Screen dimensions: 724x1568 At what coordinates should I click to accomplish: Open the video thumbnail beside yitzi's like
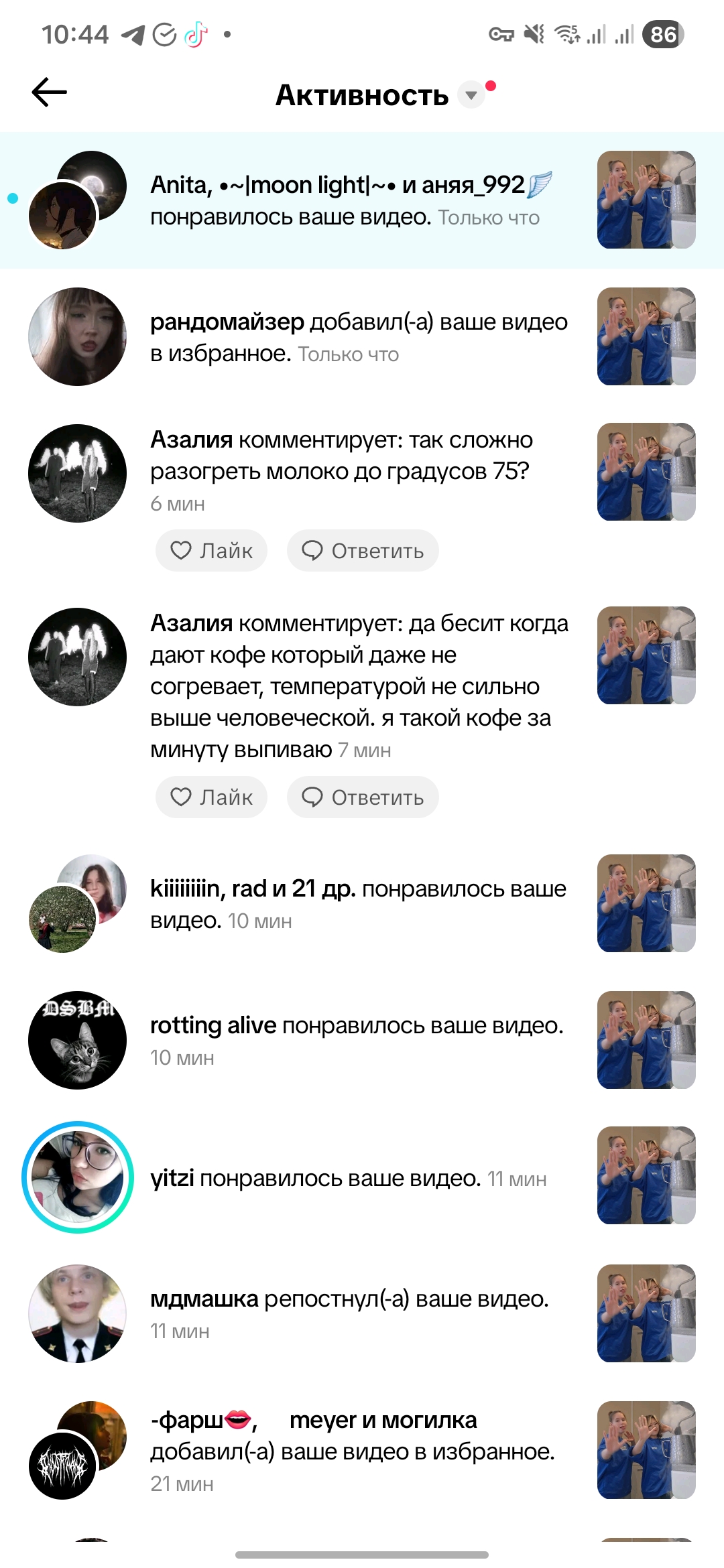646,1176
